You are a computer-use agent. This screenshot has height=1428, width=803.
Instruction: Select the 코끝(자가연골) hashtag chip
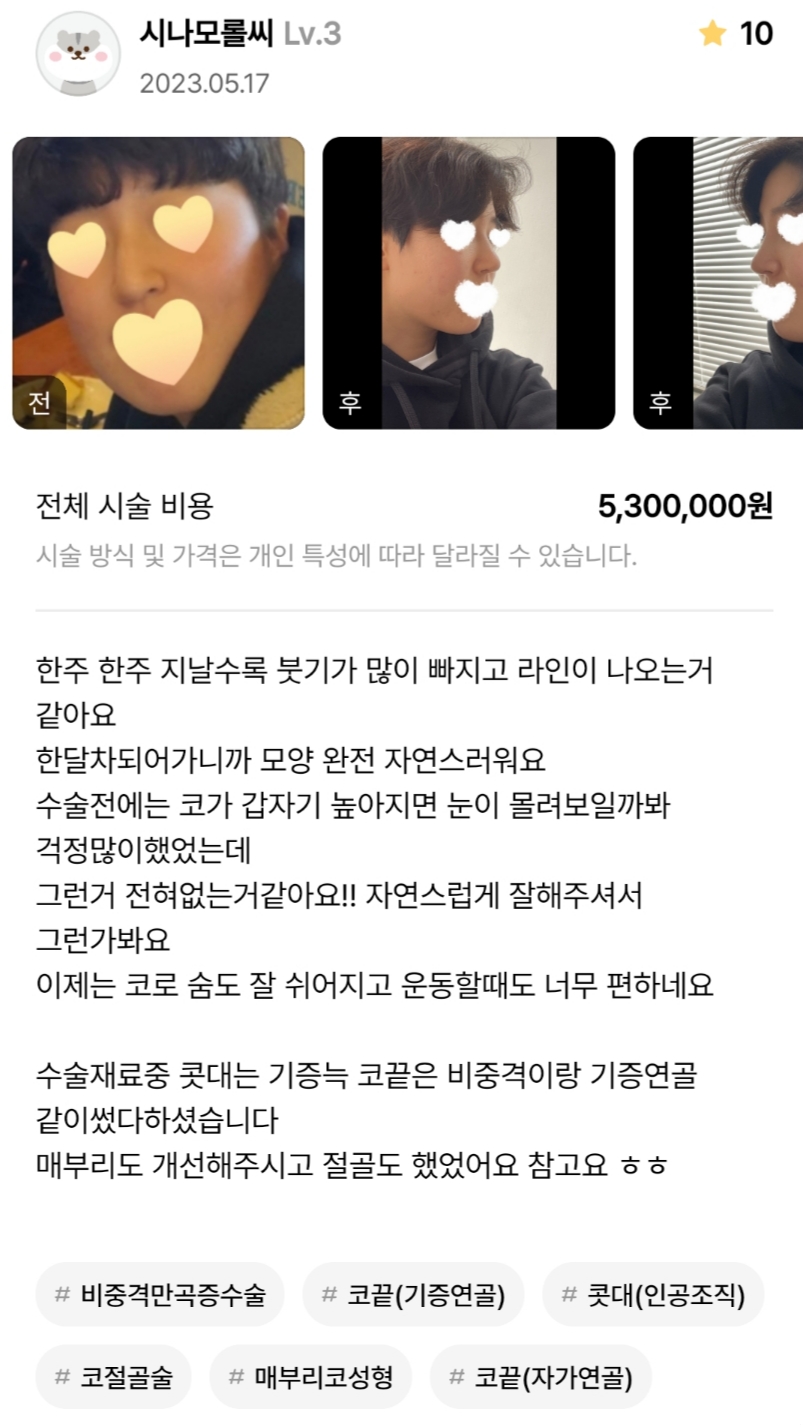coord(540,1376)
